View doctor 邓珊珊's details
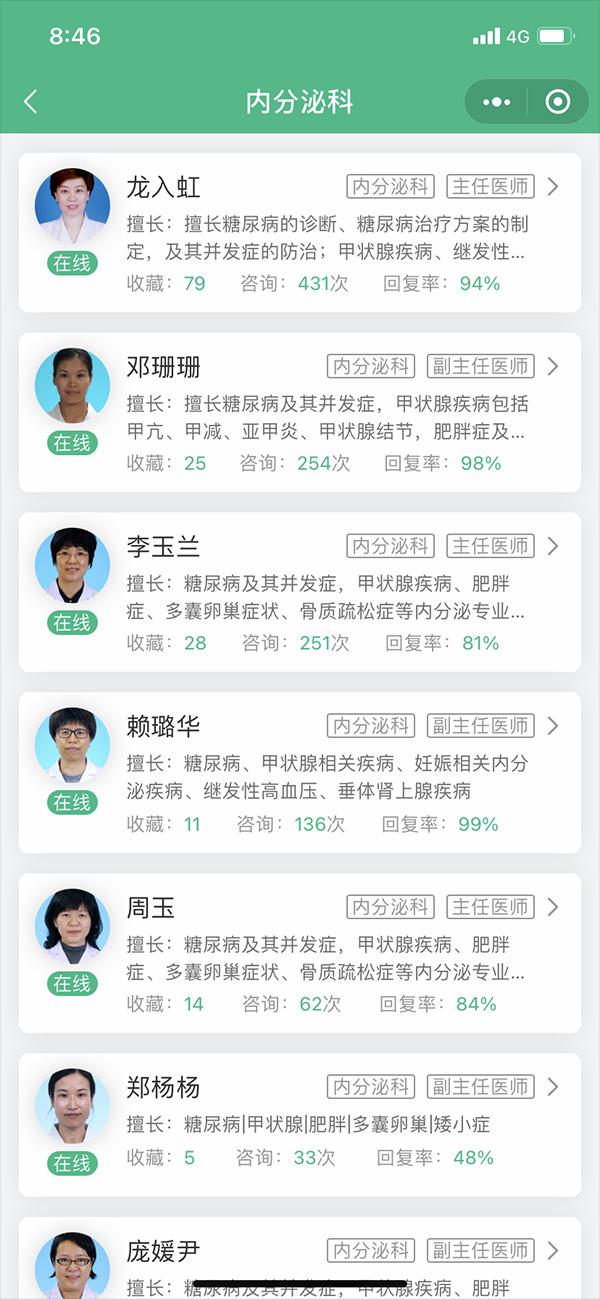 299,413
